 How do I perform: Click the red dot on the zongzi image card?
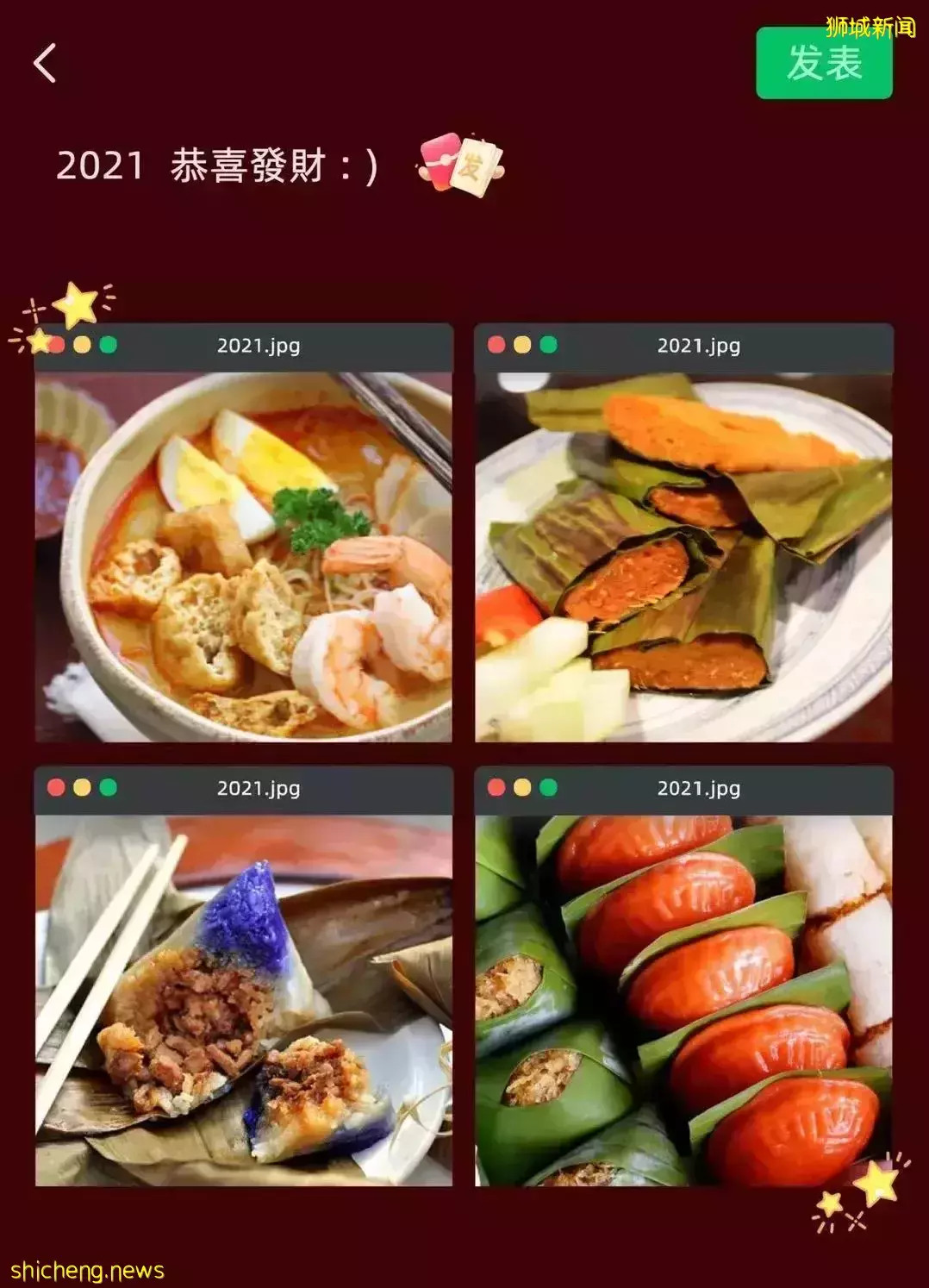click(56, 787)
